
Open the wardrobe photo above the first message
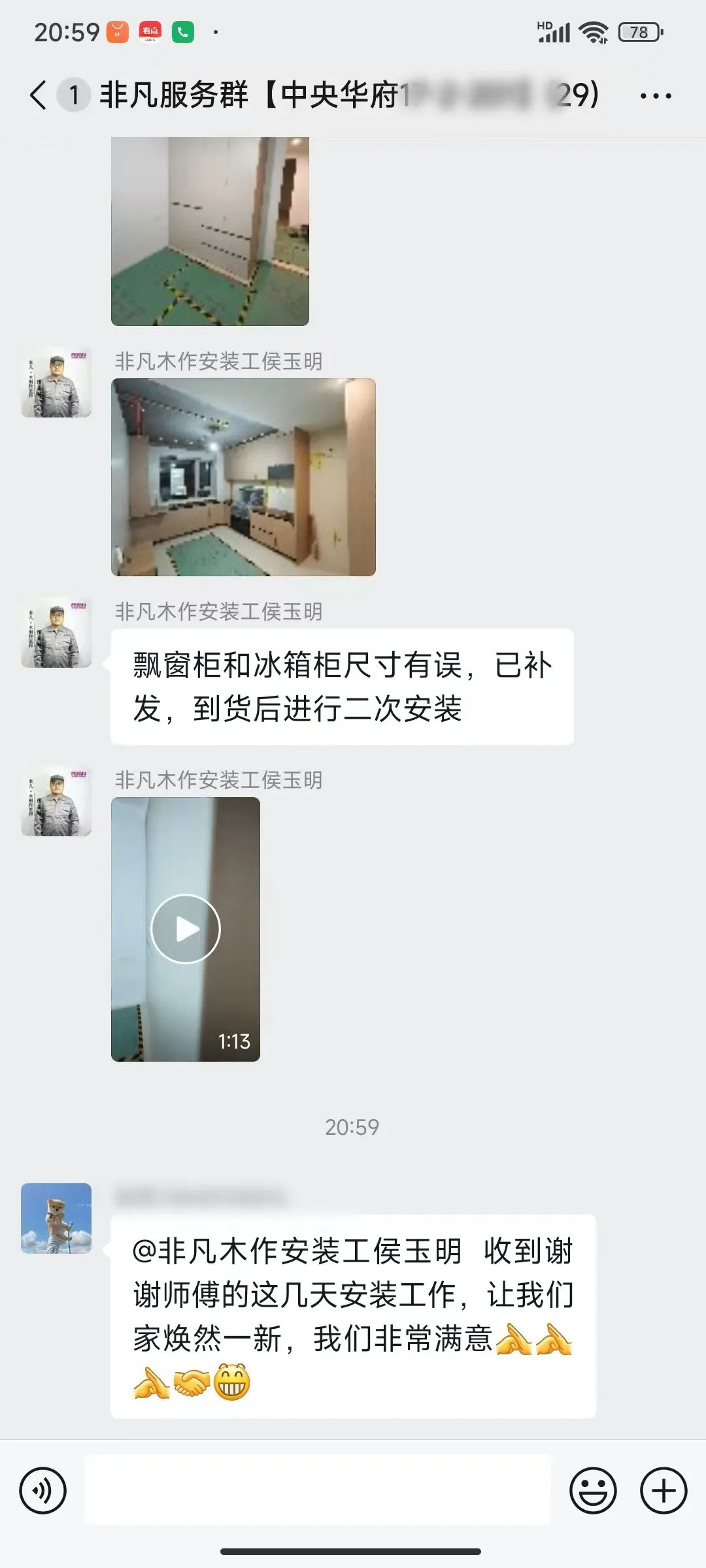pos(210,231)
